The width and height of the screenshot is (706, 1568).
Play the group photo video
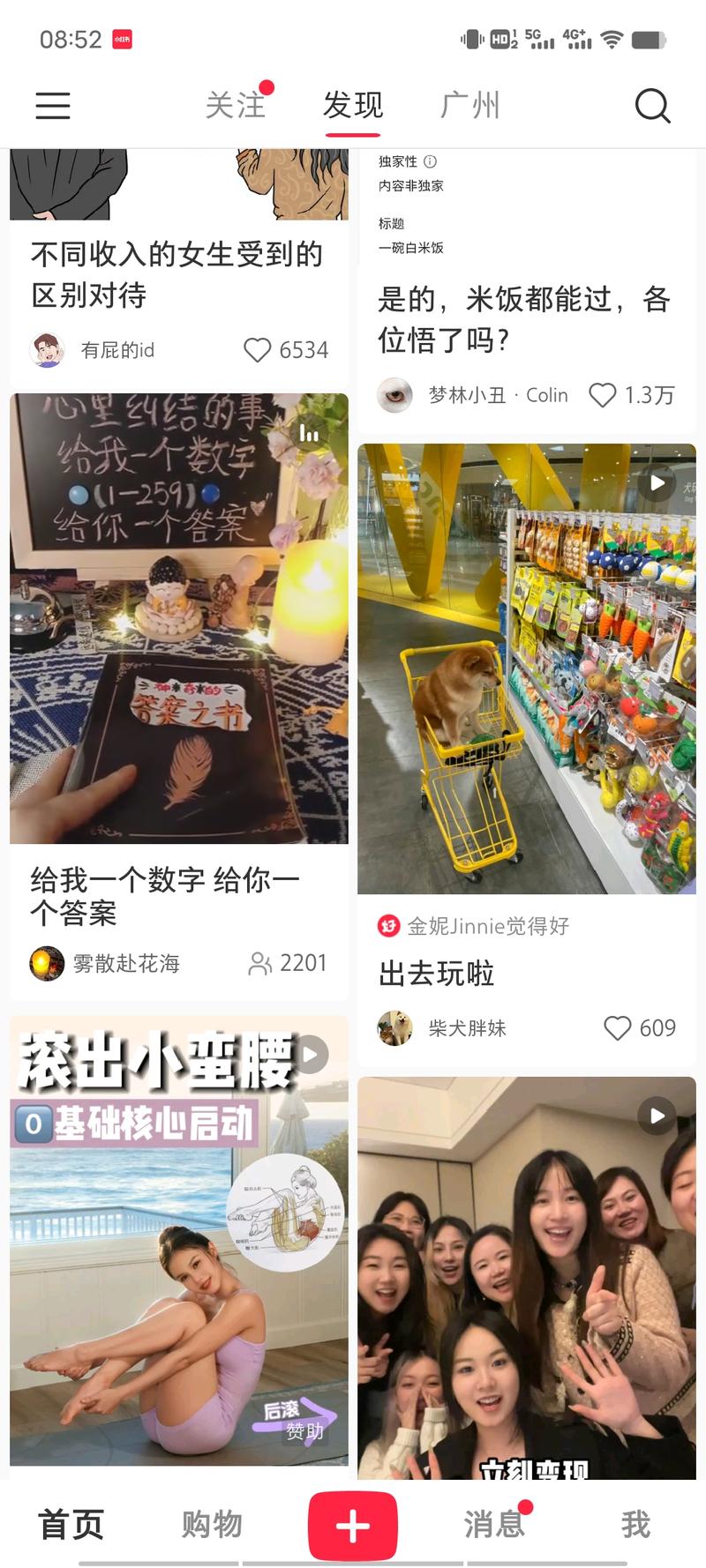[657, 1116]
